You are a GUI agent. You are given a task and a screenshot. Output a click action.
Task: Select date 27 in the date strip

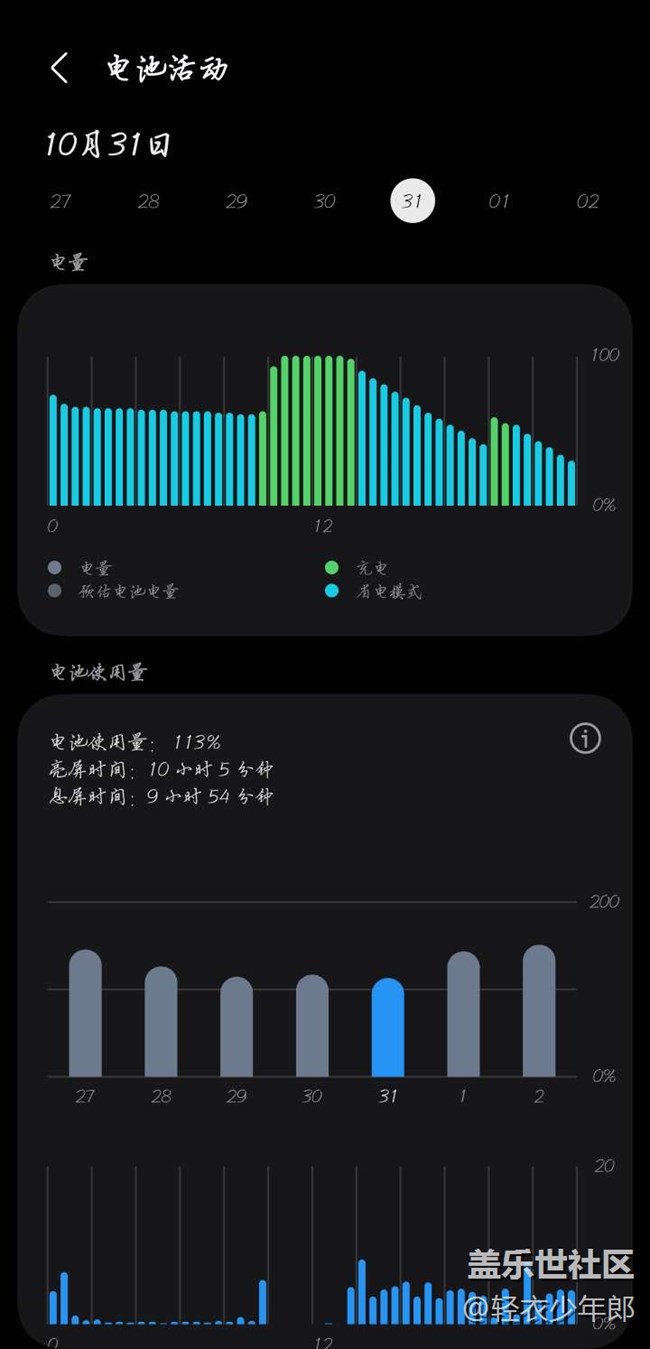[61, 201]
